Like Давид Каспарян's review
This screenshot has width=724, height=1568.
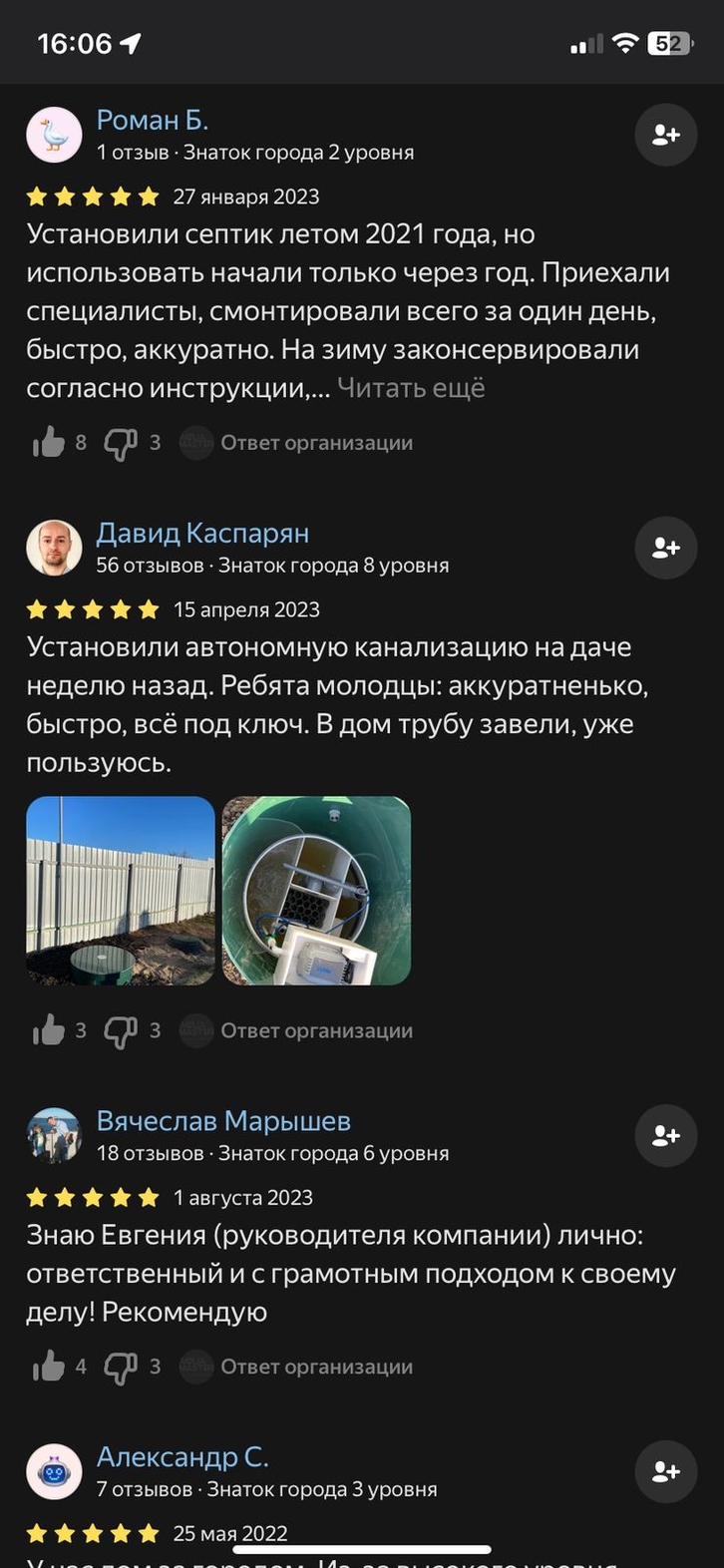48,1031
